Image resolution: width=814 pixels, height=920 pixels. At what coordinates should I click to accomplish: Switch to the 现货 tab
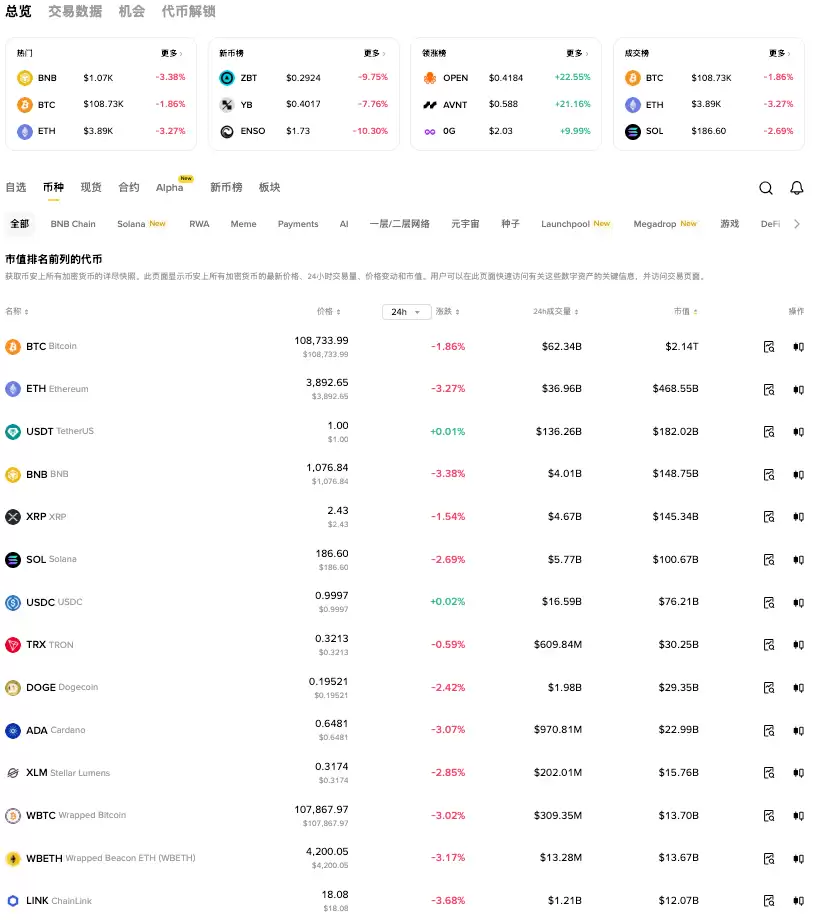click(x=91, y=188)
